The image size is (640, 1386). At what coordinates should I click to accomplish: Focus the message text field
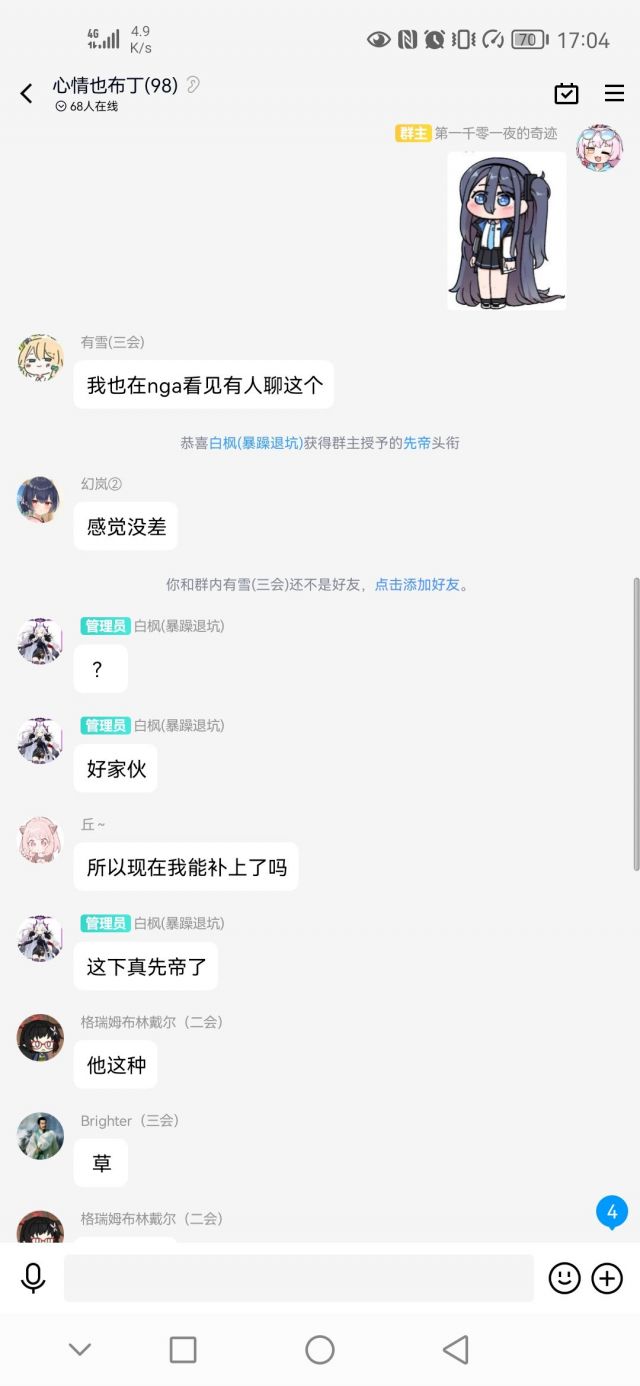click(x=298, y=1278)
